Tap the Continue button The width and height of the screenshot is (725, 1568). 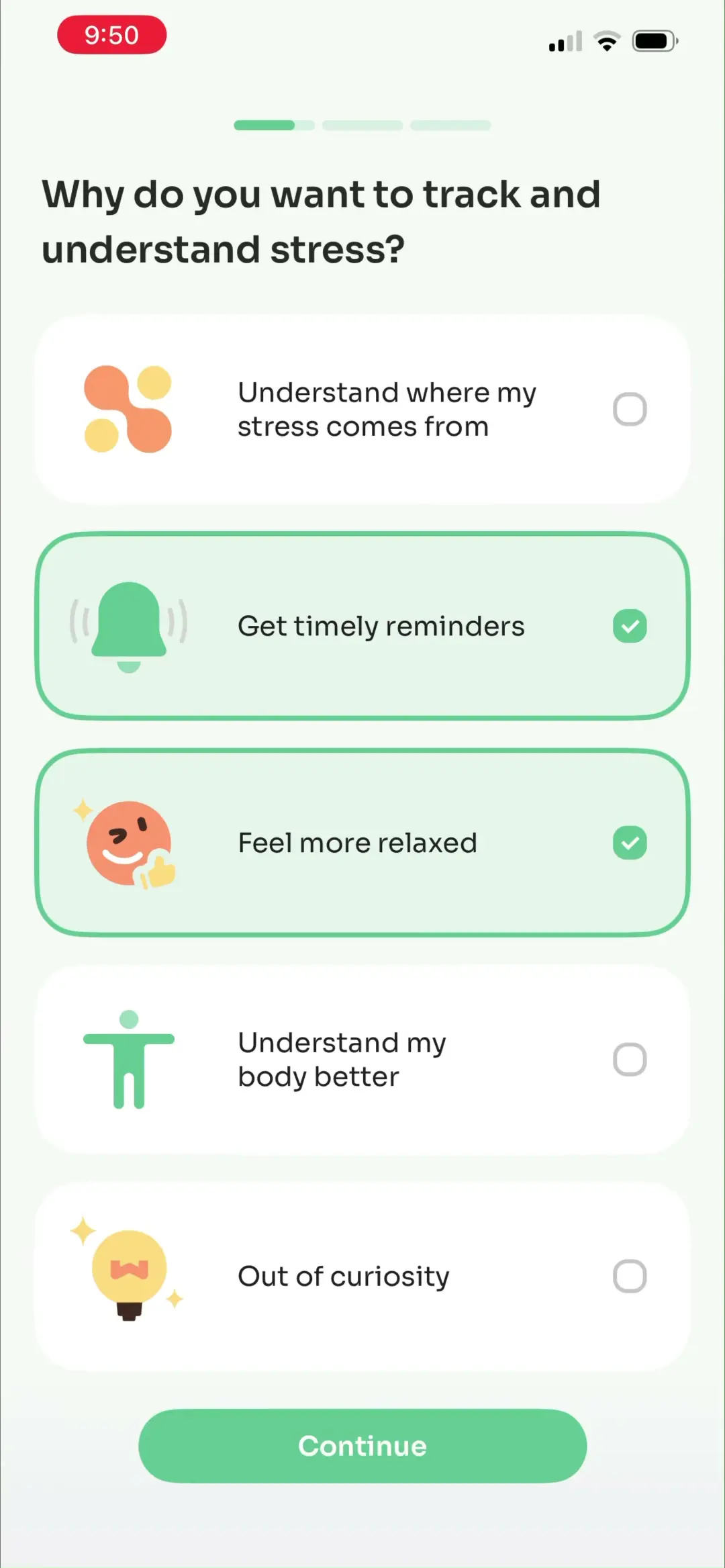(362, 1446)
